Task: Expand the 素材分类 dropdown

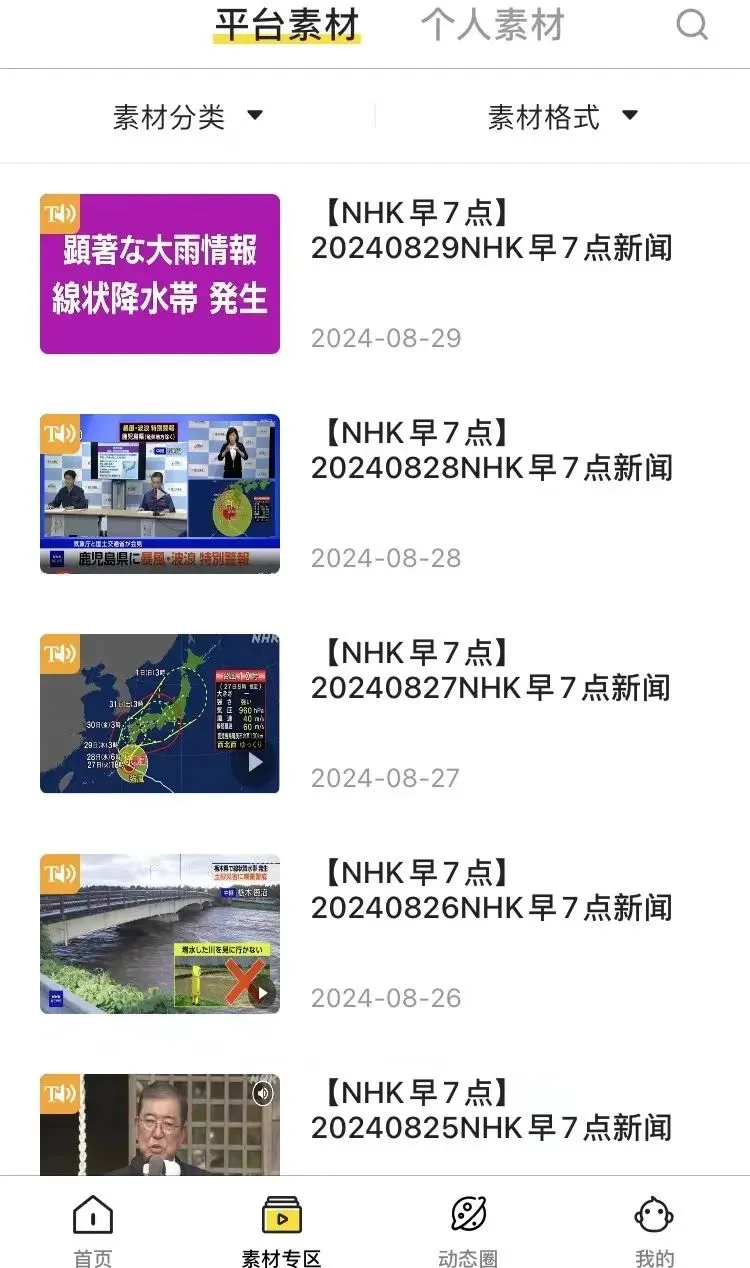Action: [x=188, y=117]
